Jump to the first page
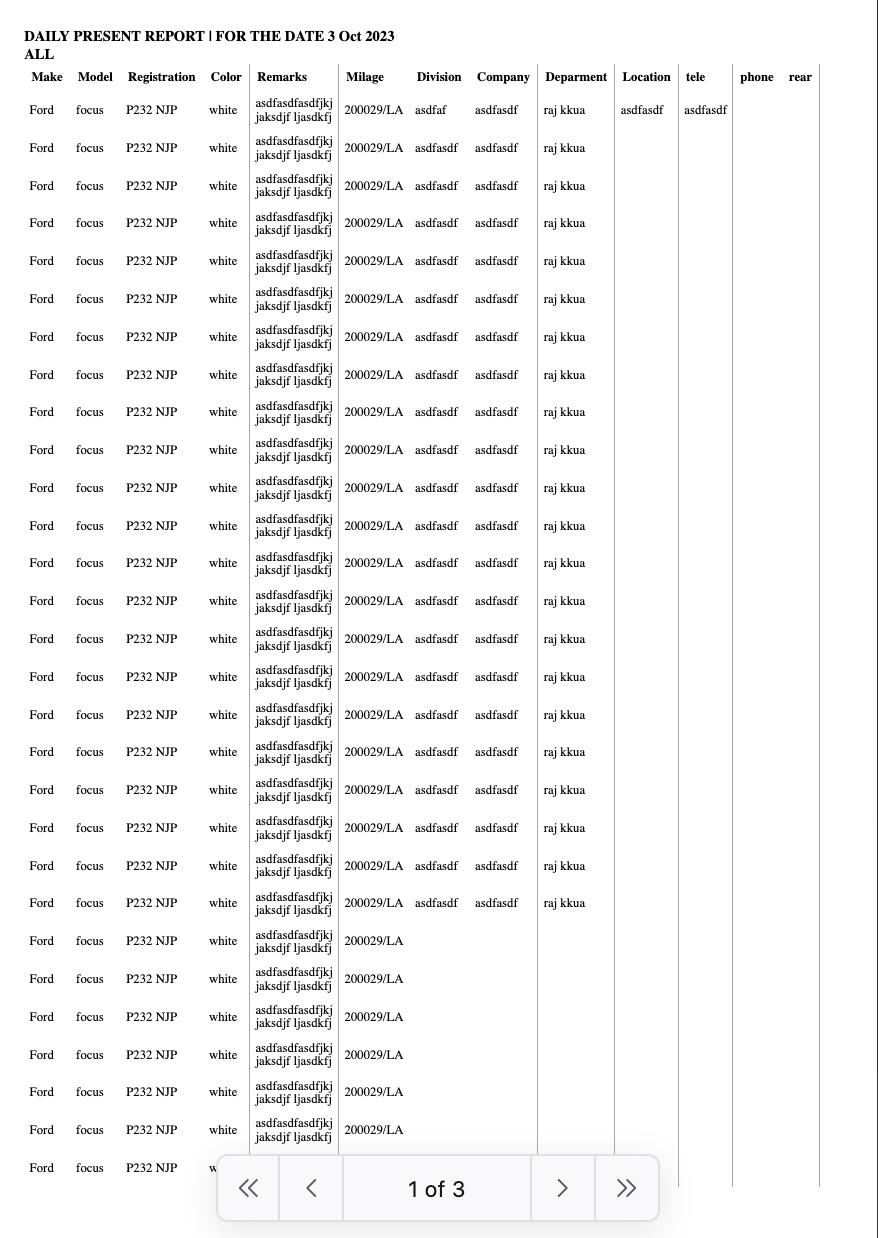This screenshot has height=1238, width=878. [249, 1188]
